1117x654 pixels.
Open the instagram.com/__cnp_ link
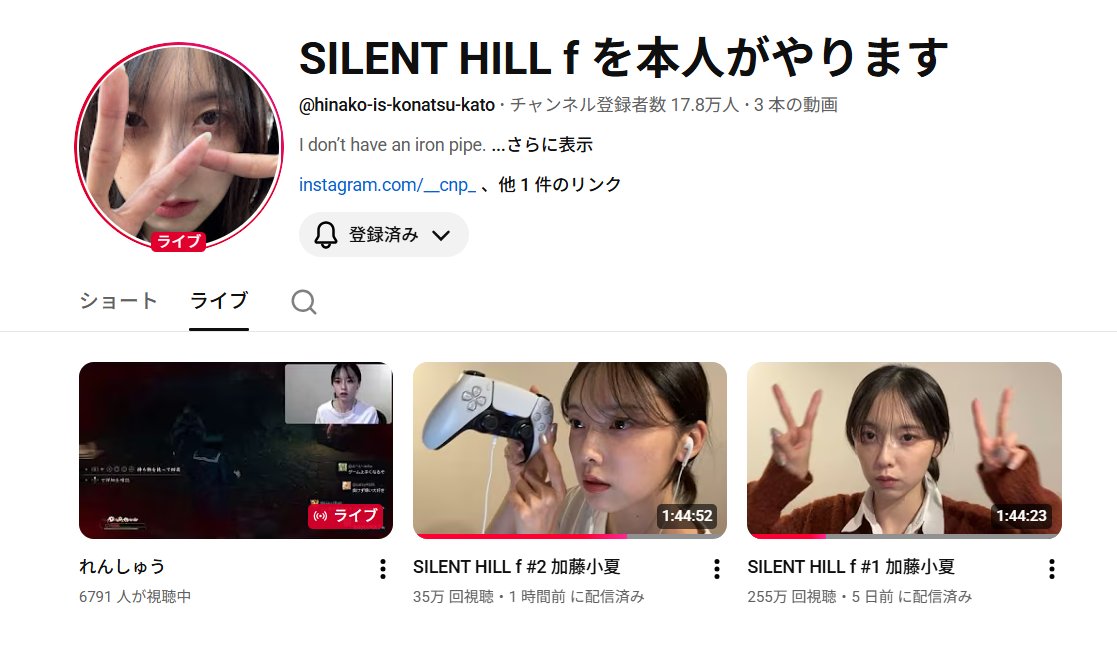[x=387, y=185]
